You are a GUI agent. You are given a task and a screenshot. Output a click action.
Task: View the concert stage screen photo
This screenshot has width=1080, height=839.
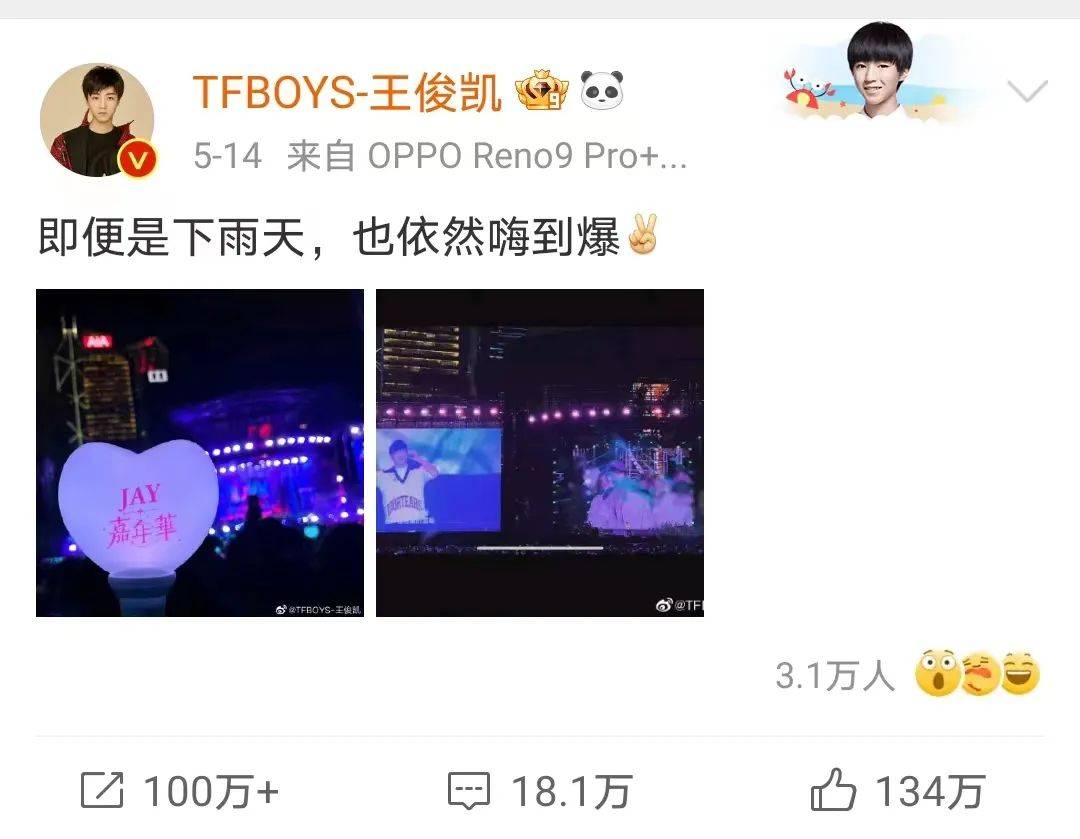pyautogui.click(x=540, y=453)
